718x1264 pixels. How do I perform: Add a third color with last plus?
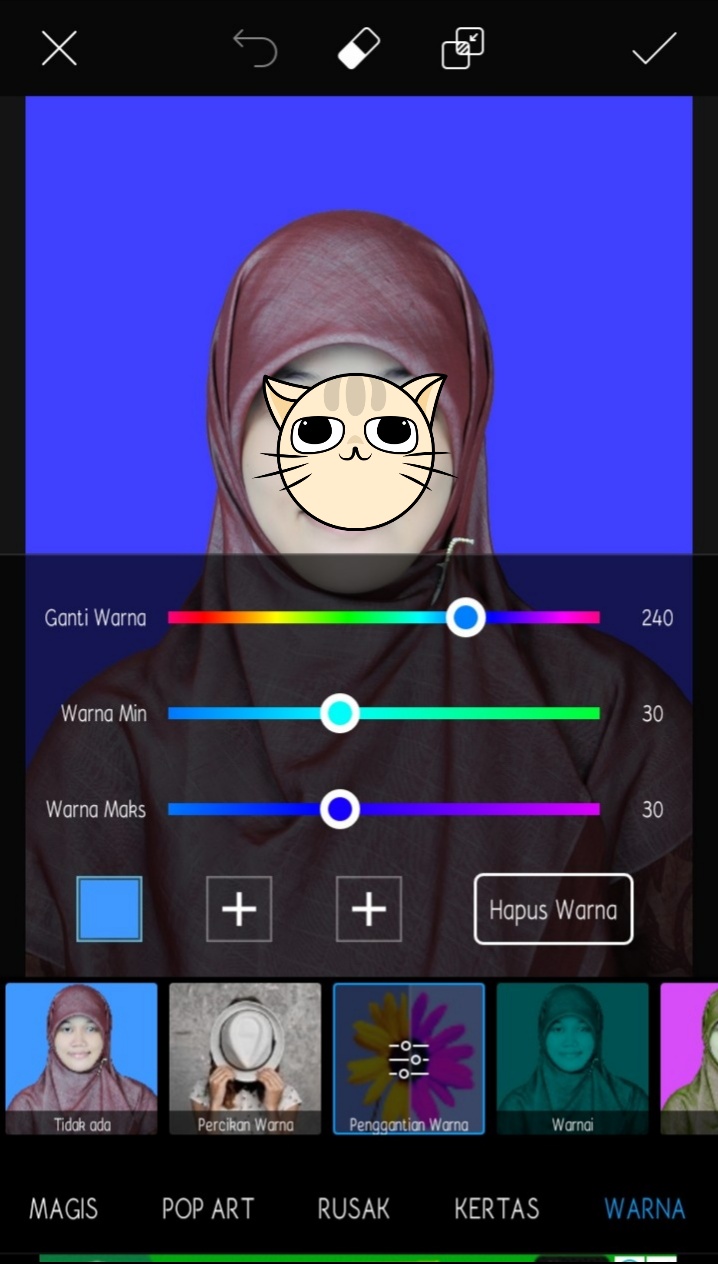369,909
